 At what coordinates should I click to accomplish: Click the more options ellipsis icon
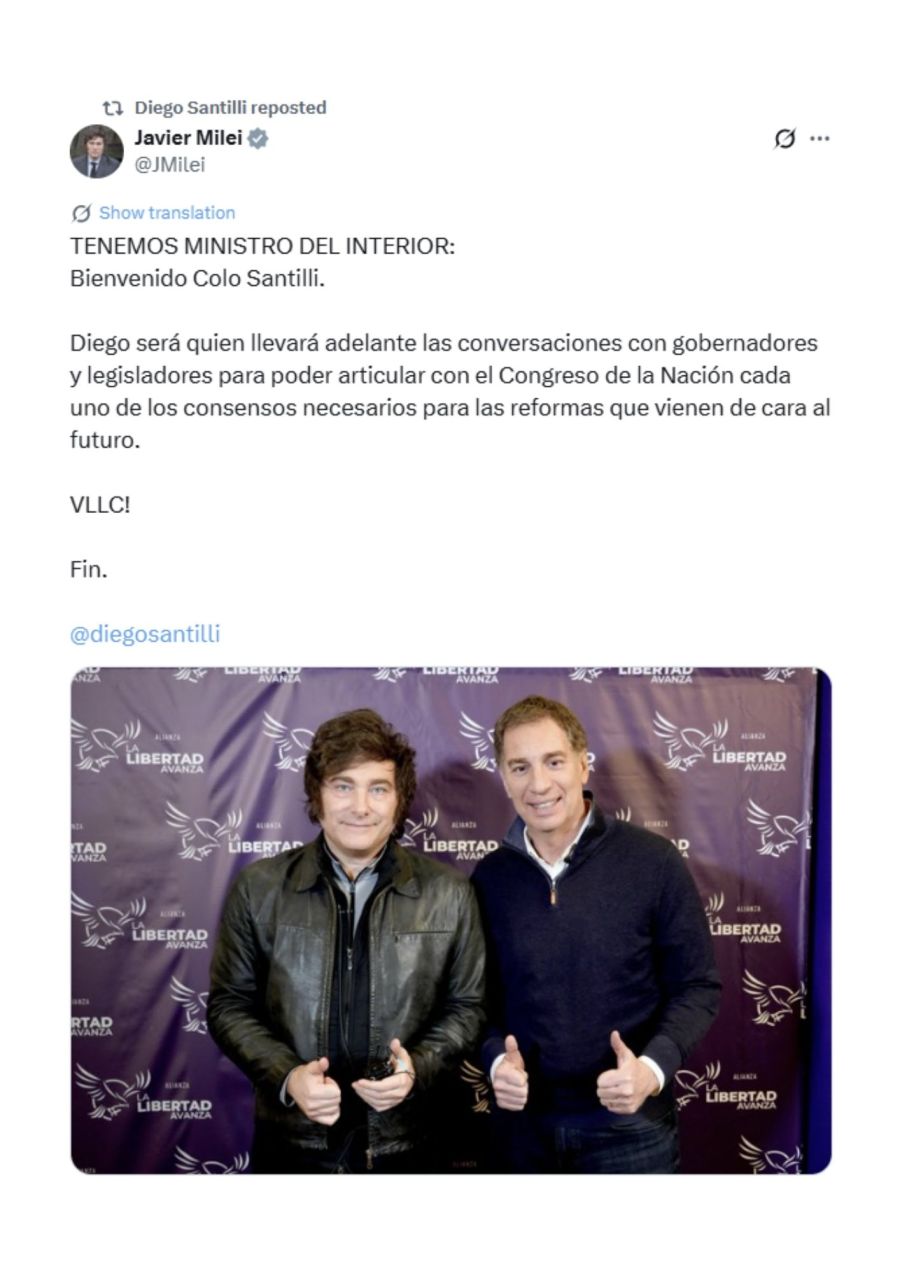point(822,139)
